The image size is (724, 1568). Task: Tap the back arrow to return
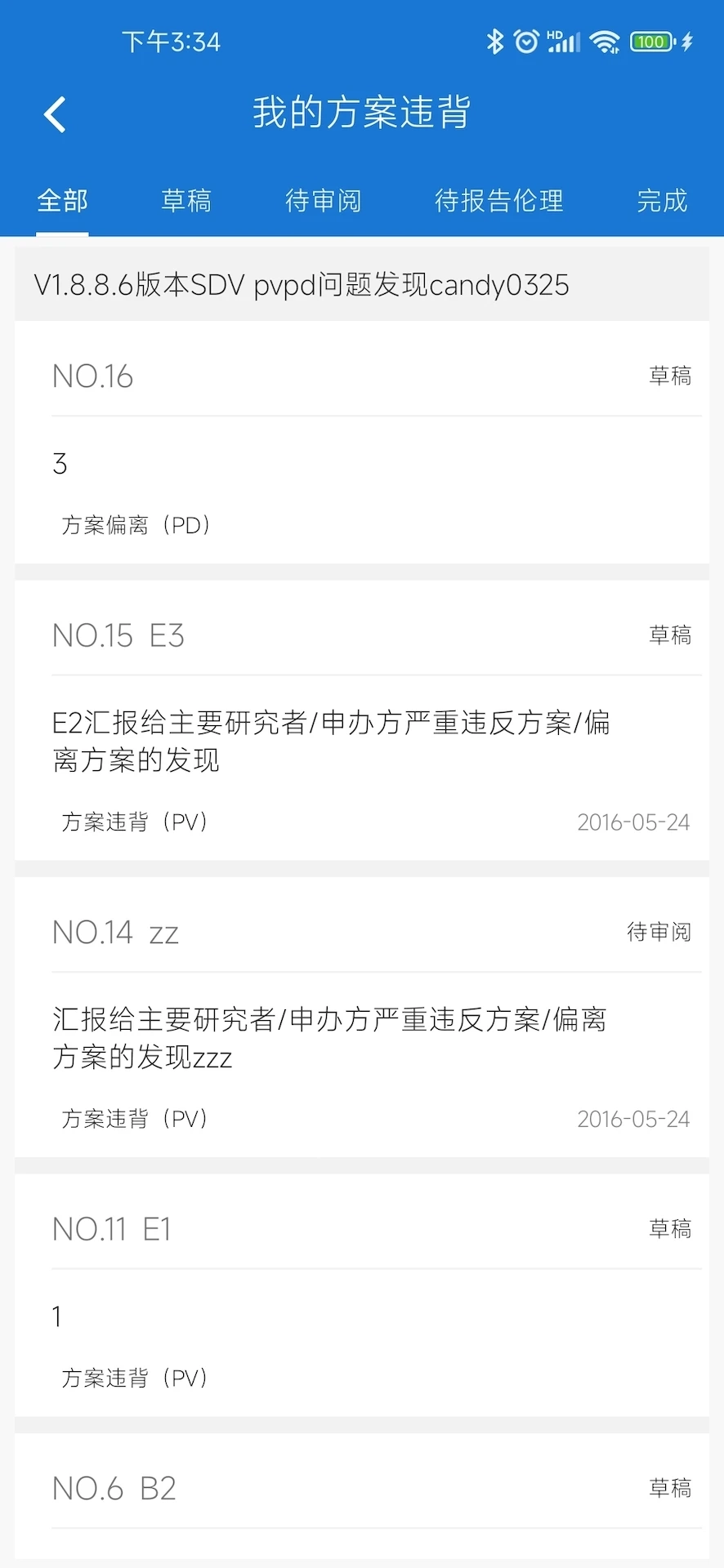(x=54, y=114)
